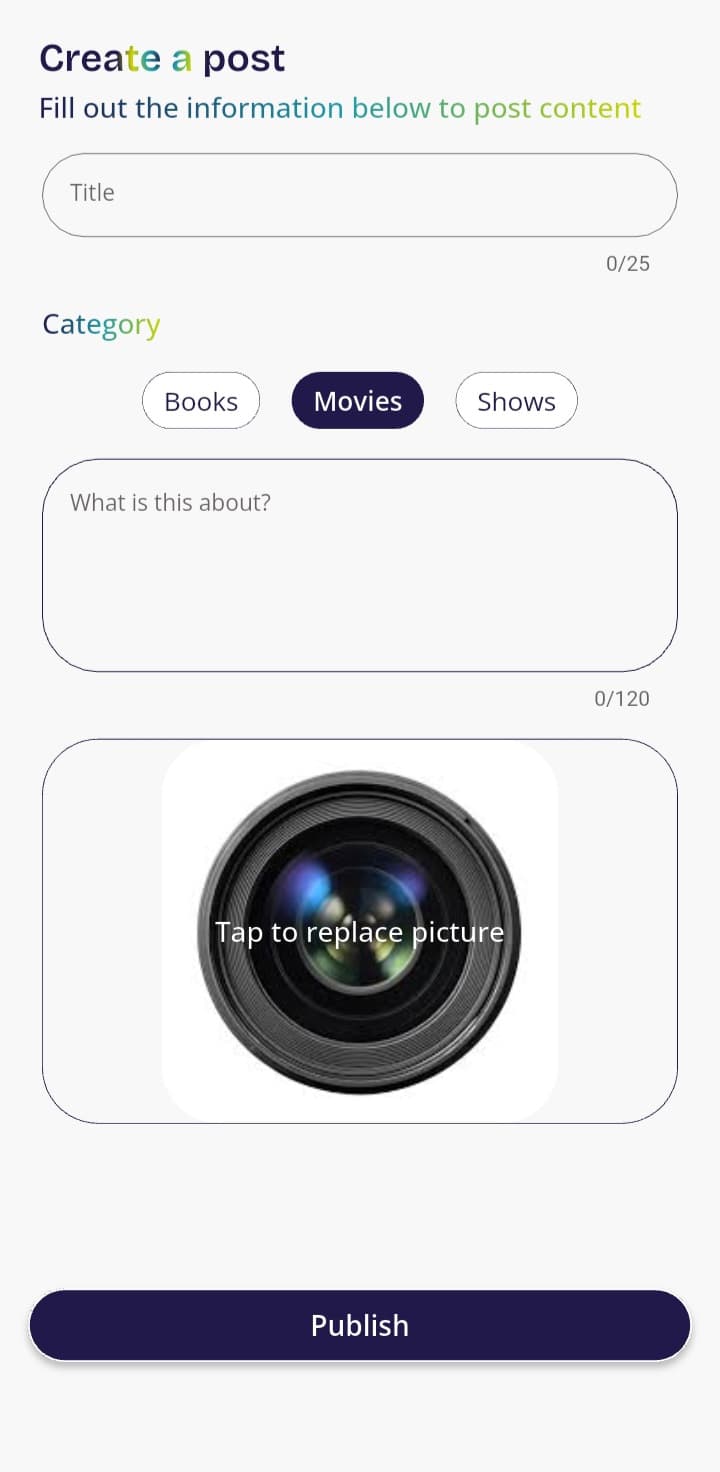Image resolution: width=720 pixels, height=1472 pixels.
Task: Focus the title field showing 0/25 counter
Action: [x=360, y=194]
